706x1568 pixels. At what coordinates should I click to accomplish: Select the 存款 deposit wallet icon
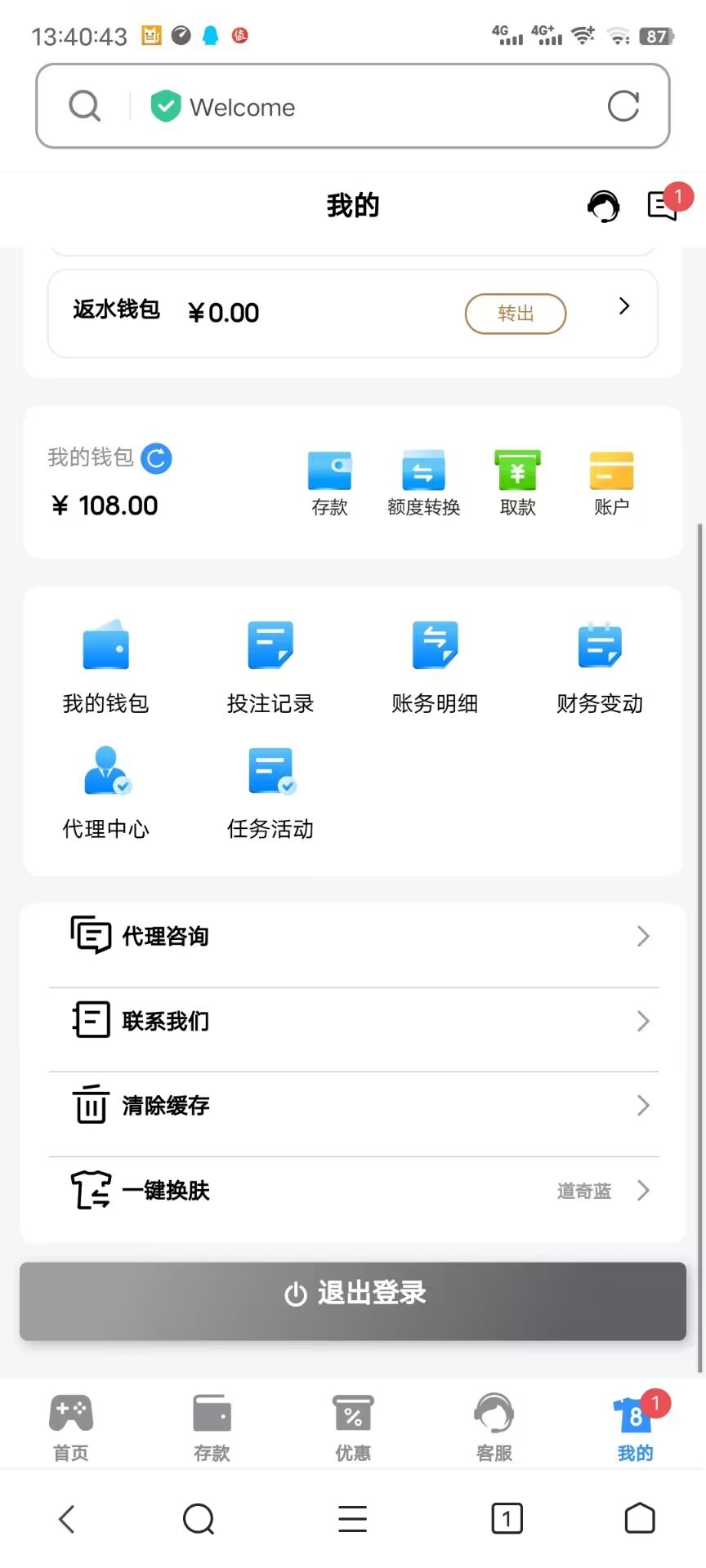click(x=329, y=482)
